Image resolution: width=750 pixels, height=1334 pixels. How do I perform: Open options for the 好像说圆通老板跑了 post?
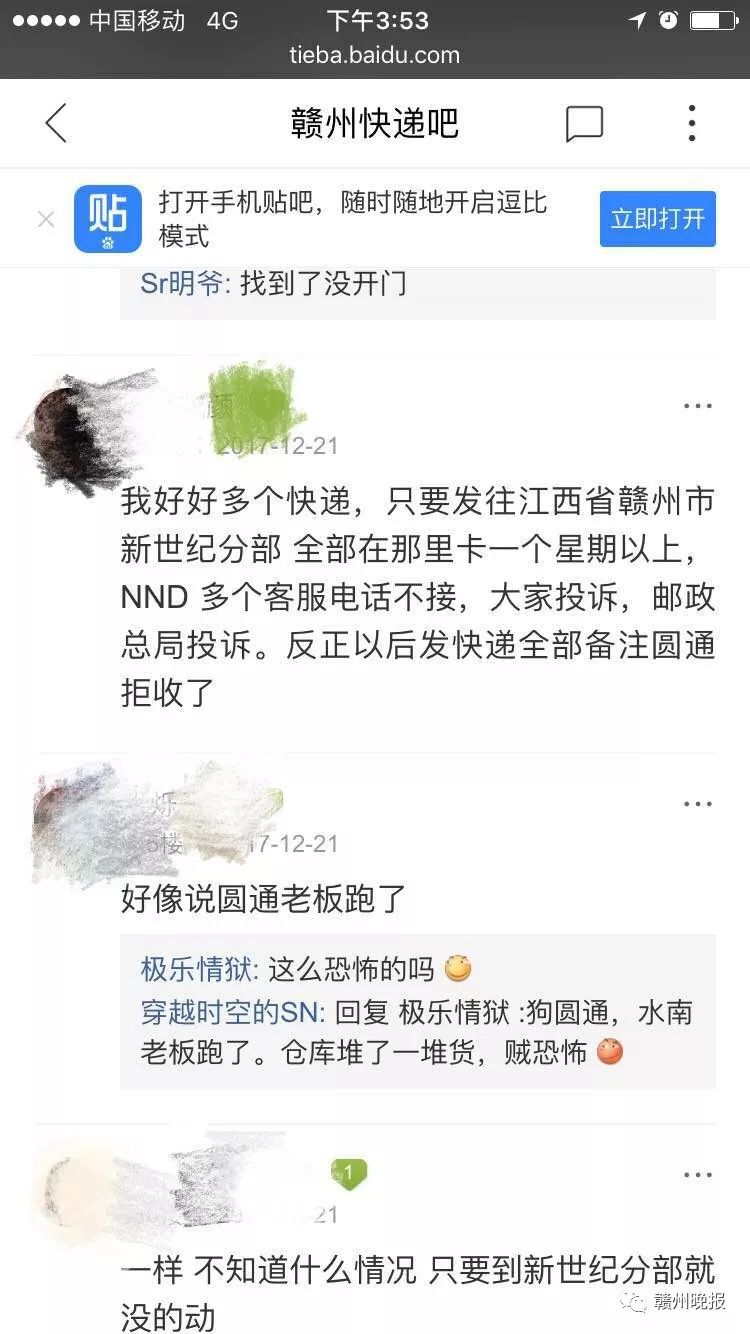coord(697,804)
